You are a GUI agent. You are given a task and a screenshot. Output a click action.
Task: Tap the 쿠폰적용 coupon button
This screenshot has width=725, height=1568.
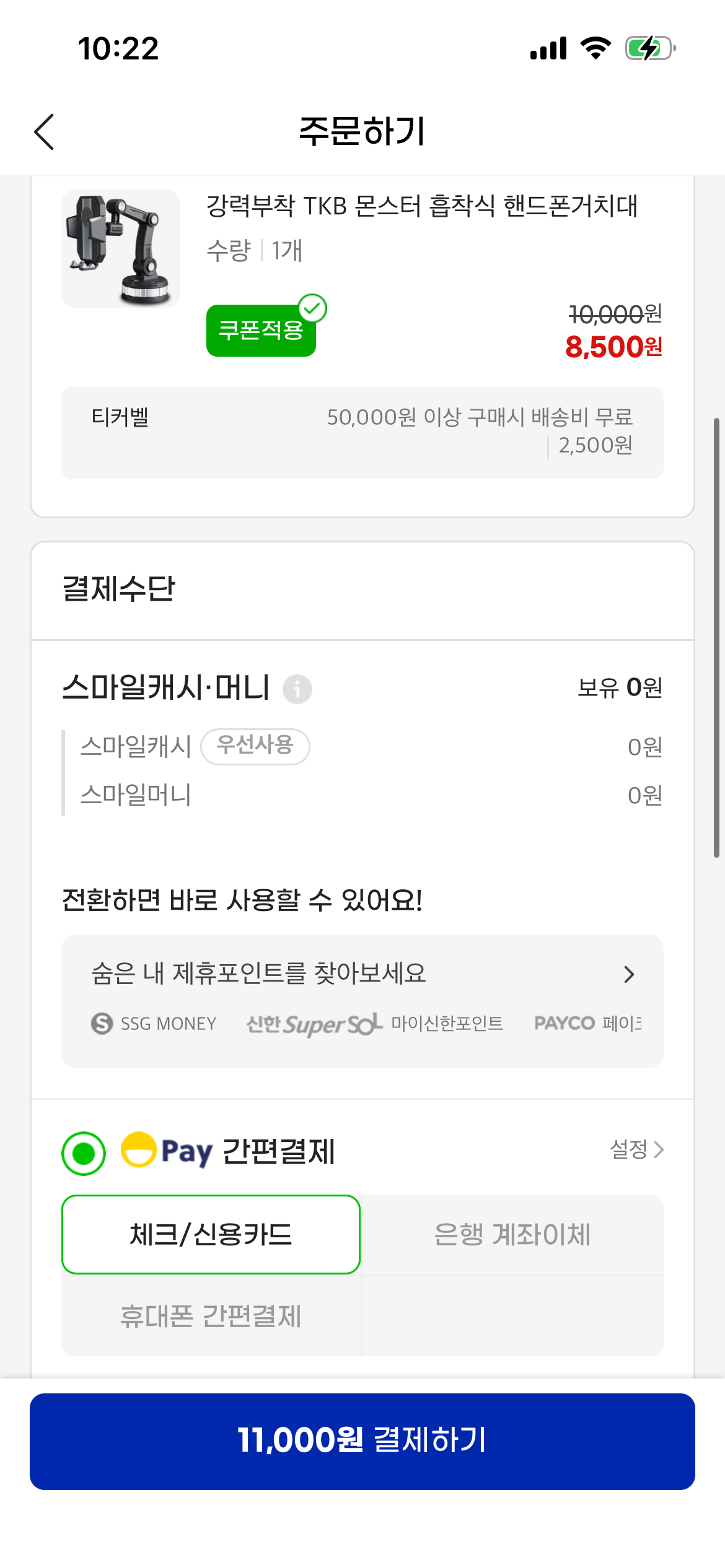tap(261, 331)
